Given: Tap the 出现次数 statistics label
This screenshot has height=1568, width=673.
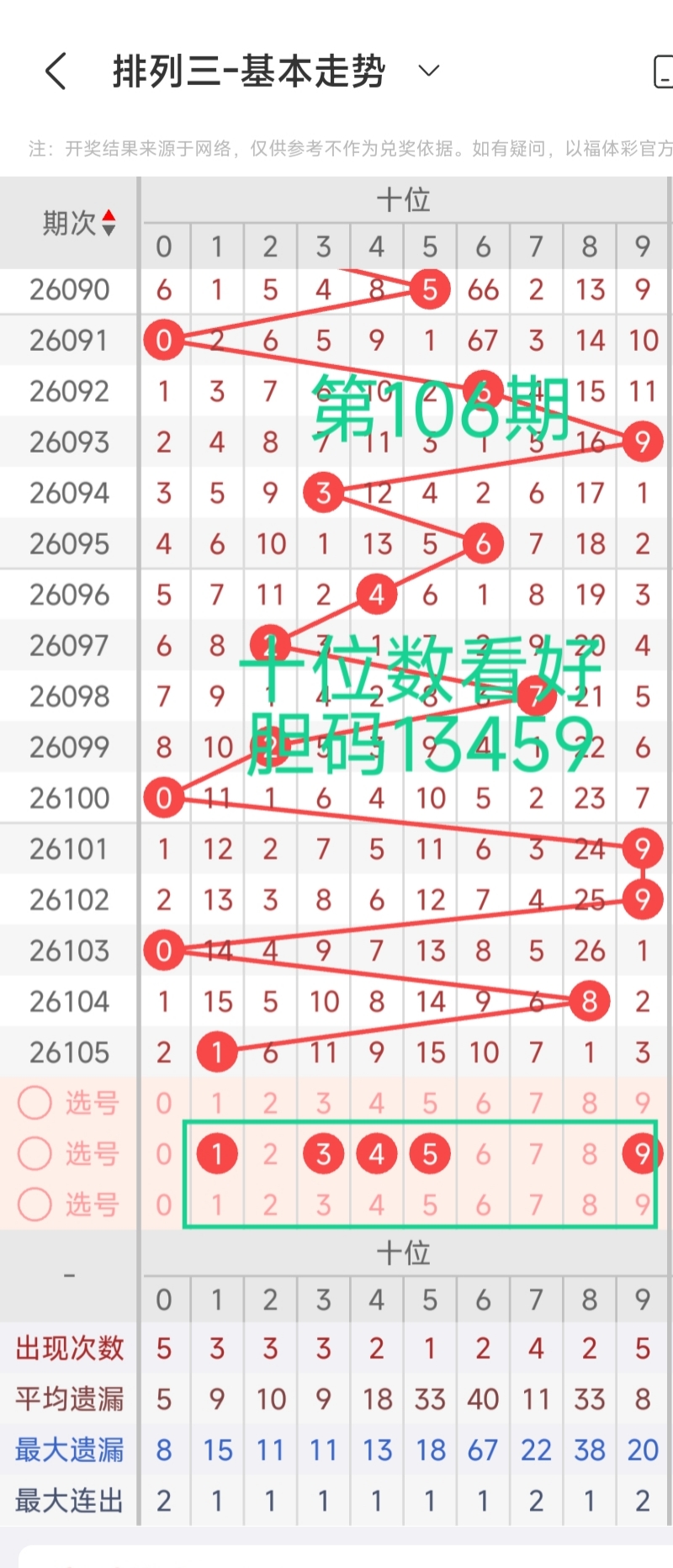Looking at the screenshot, I should tap(68, 1348).
